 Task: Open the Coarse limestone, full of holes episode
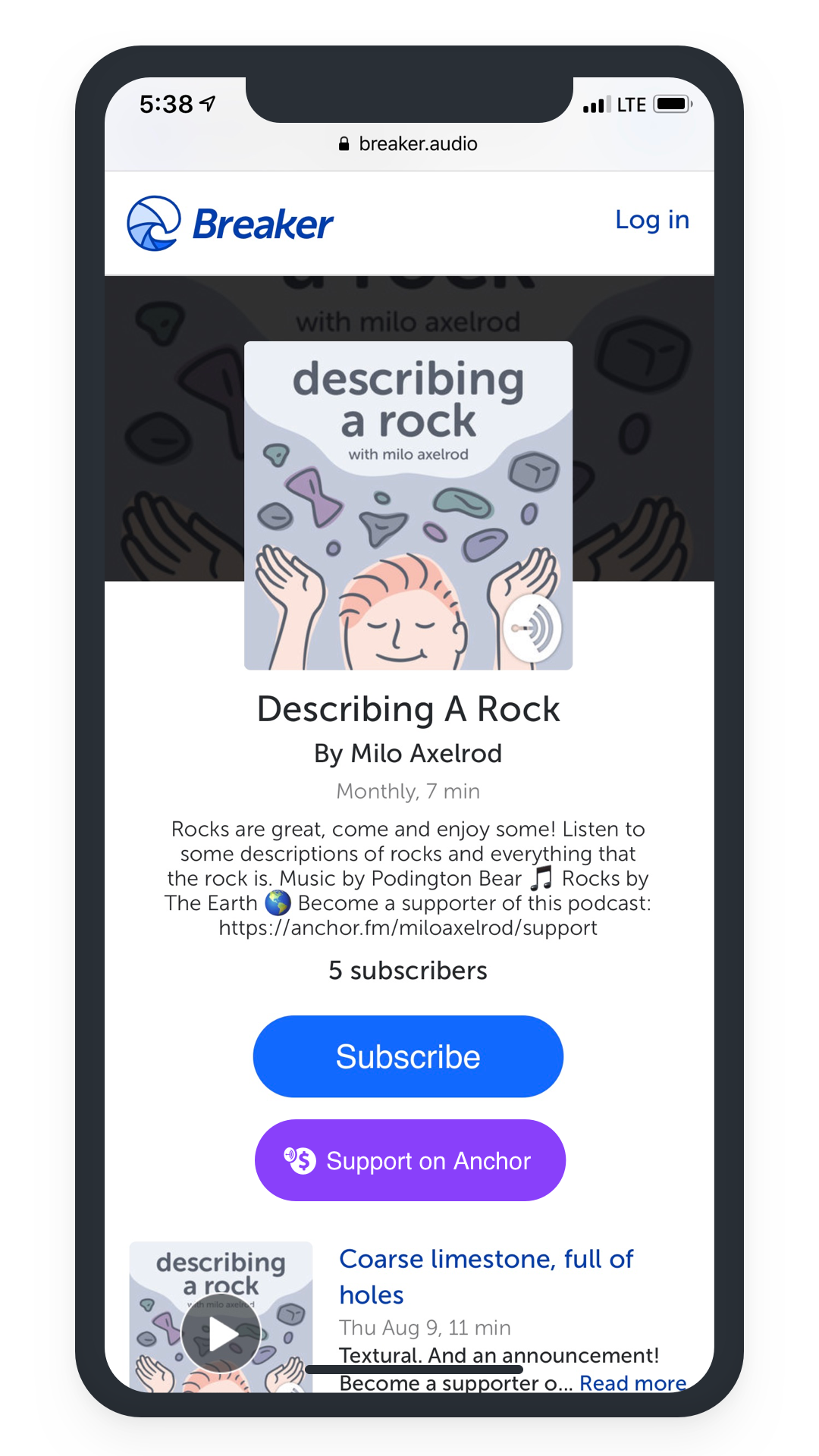point(485,1276)
